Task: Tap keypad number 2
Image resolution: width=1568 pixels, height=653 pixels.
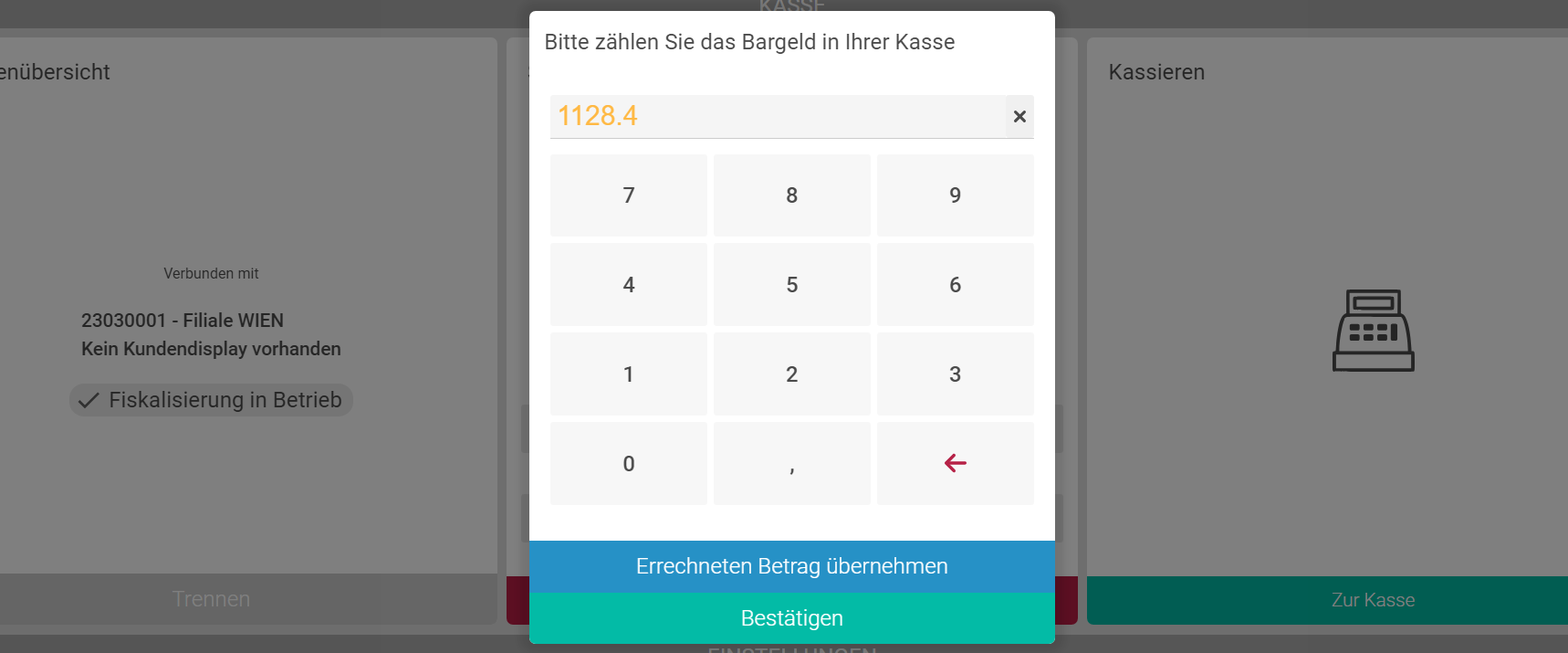Action: pyautogui.click(x=791, y=374)
